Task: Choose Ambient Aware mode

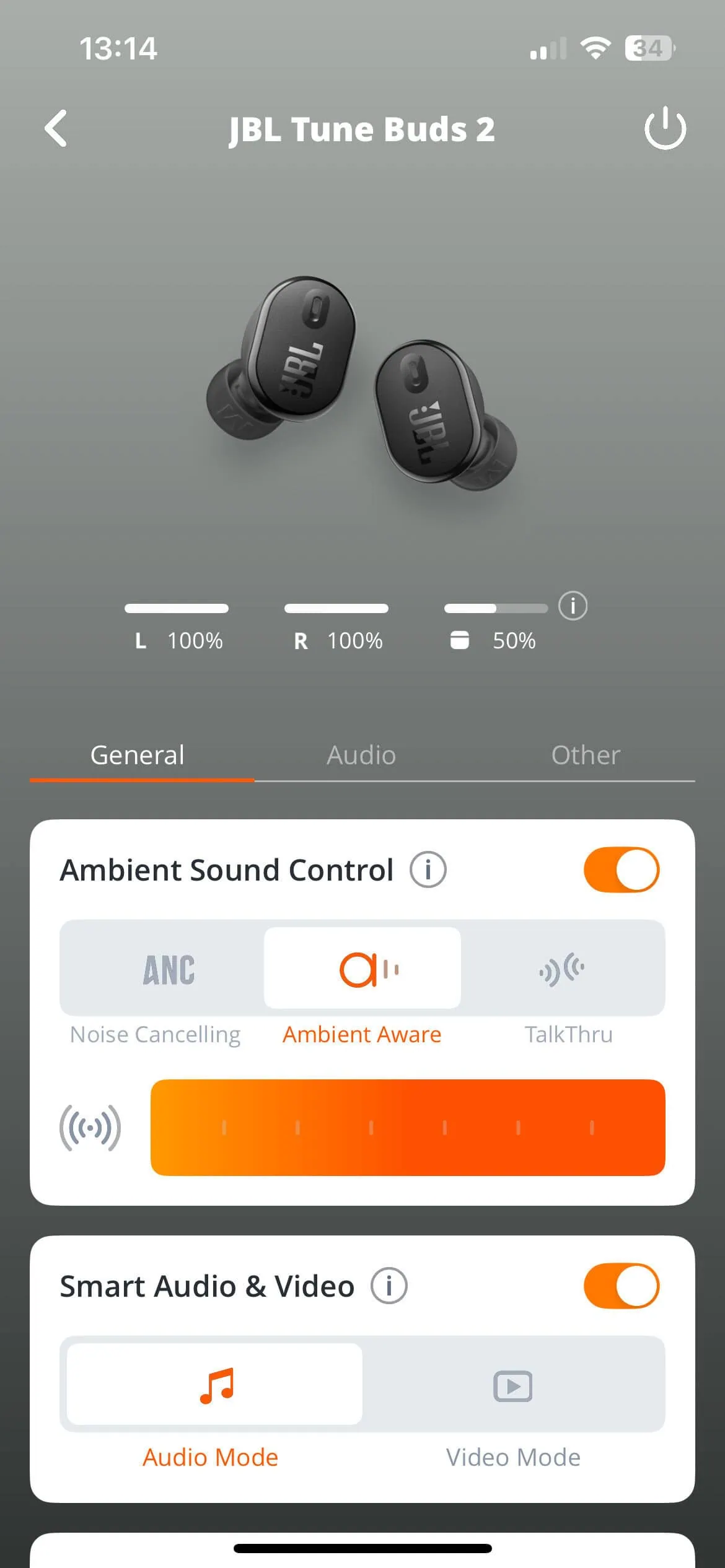Action: pyautogui.click(x=362, y=969)
